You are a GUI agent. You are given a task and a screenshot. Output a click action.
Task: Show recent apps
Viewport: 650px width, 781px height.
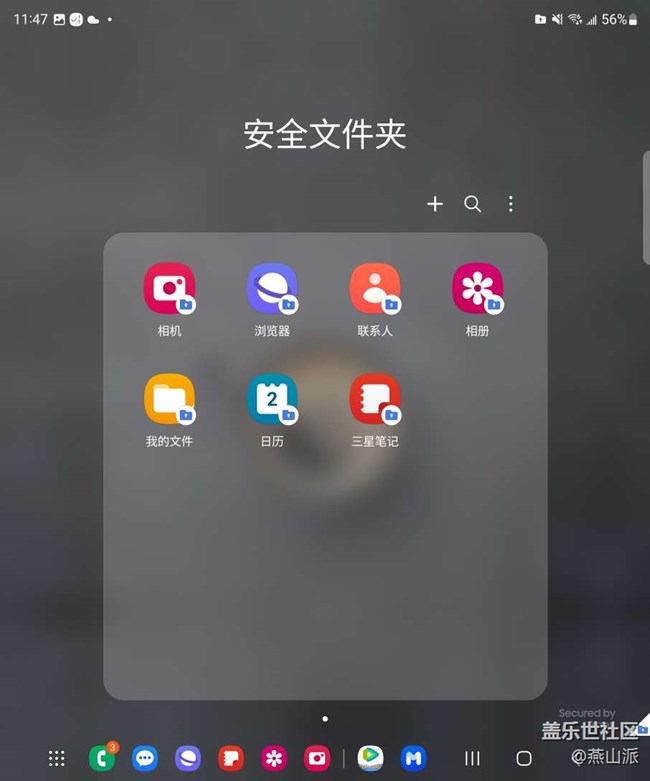click(x=472, y=758)
